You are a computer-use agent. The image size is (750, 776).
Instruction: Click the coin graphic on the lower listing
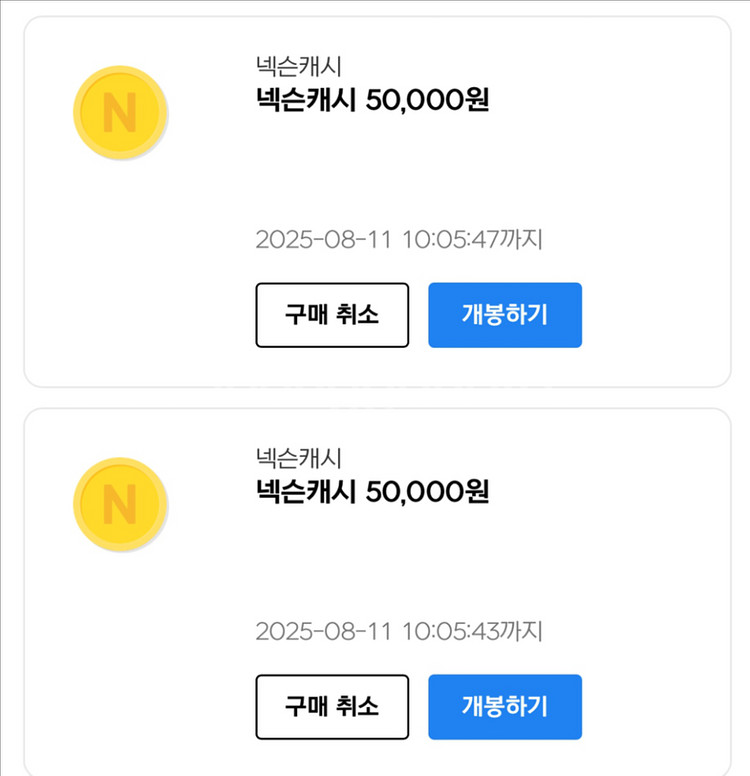[120, 504]
